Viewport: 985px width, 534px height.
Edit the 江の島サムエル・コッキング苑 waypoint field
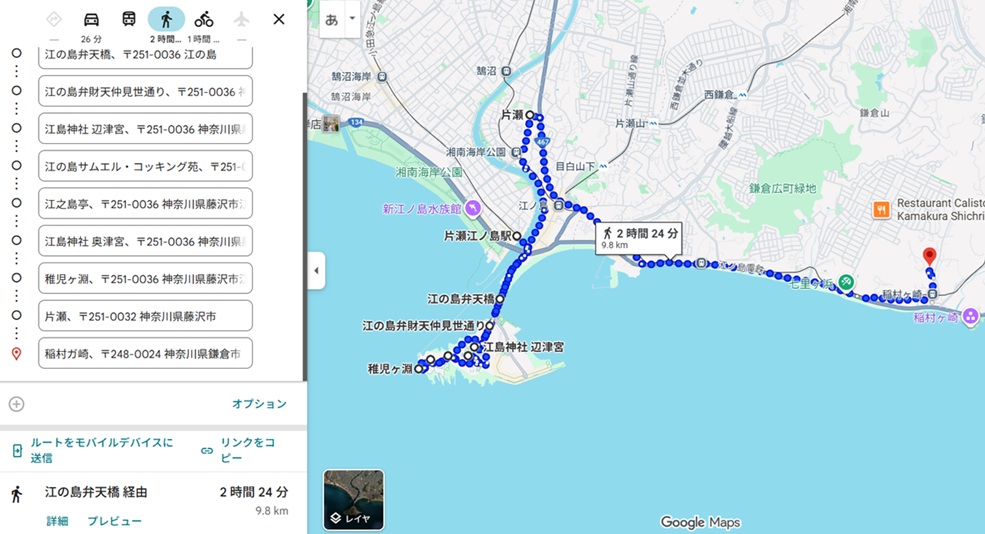coord(145,166)
